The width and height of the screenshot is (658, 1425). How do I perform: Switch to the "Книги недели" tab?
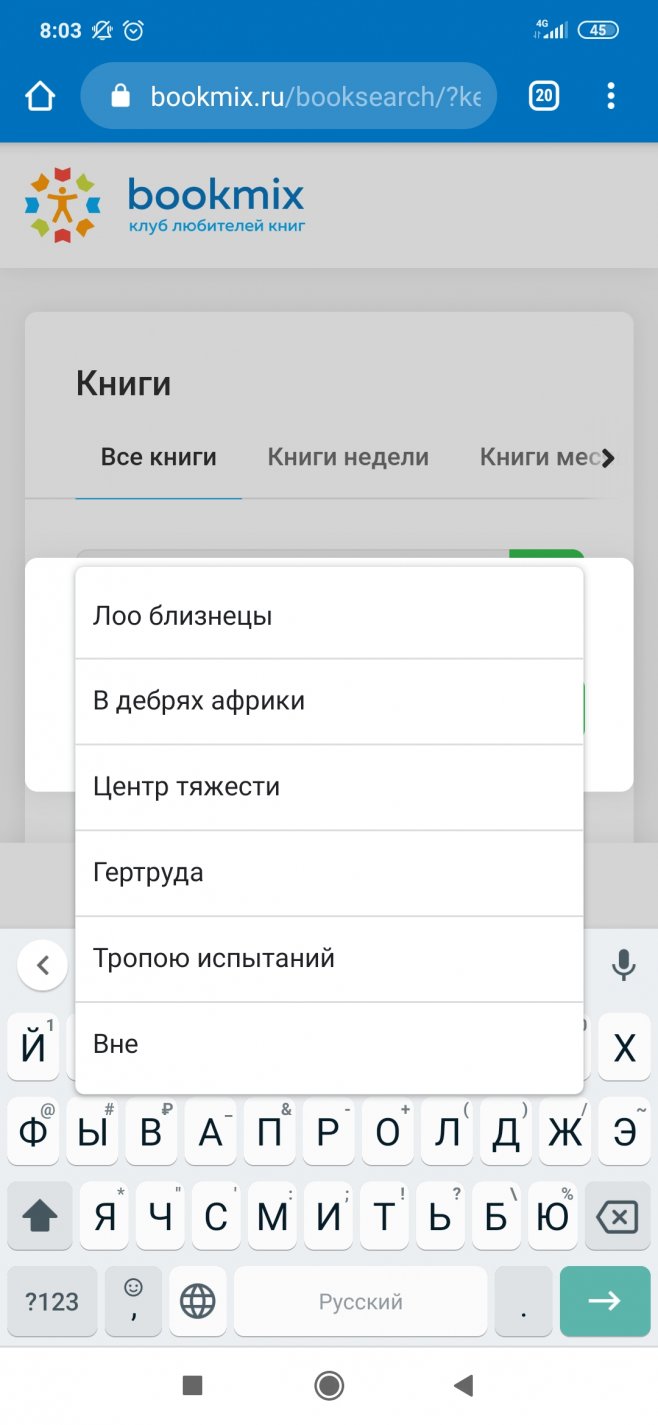click(348, 458)
